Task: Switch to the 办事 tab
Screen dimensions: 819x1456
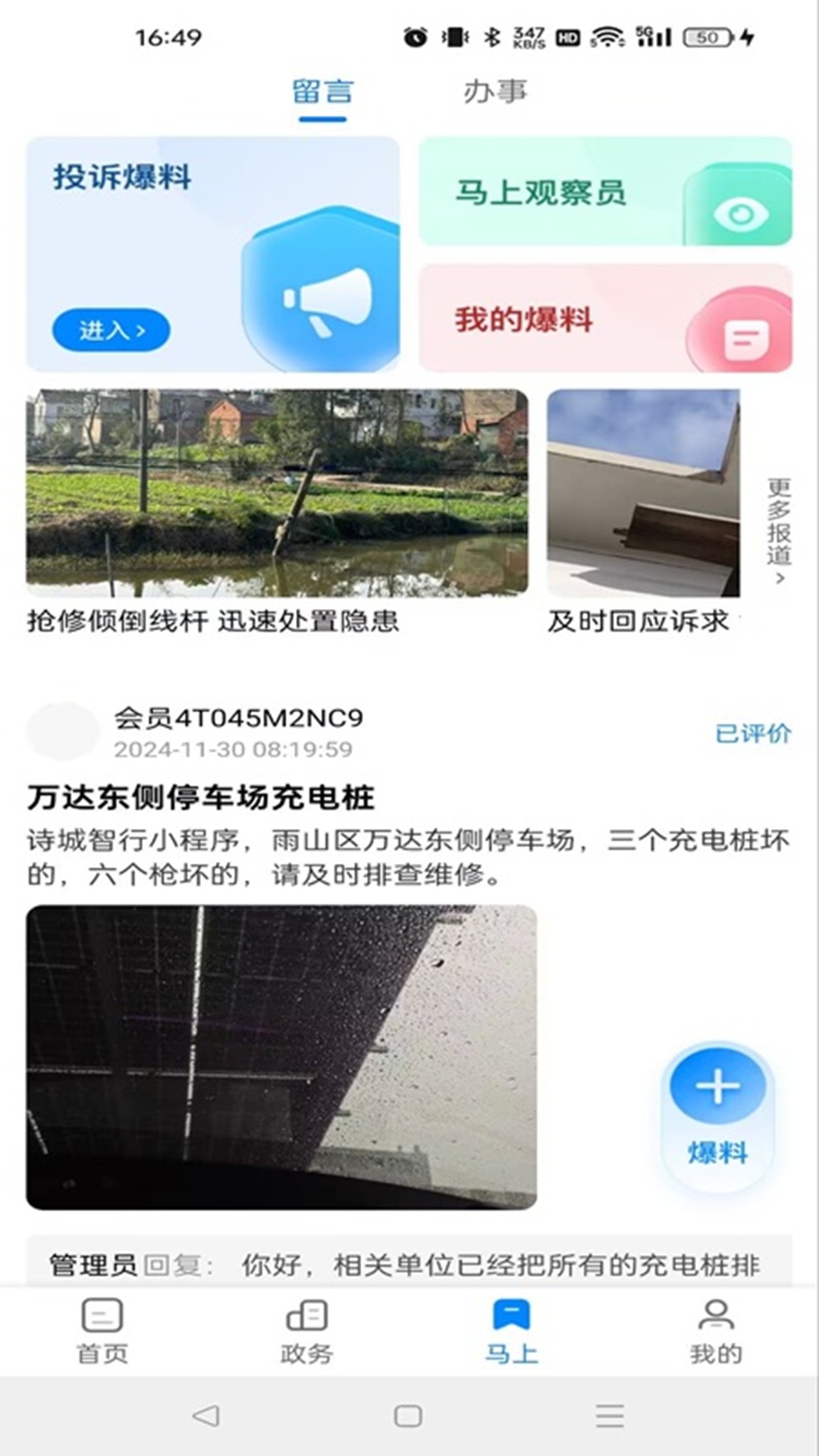Action: [497, 91]
